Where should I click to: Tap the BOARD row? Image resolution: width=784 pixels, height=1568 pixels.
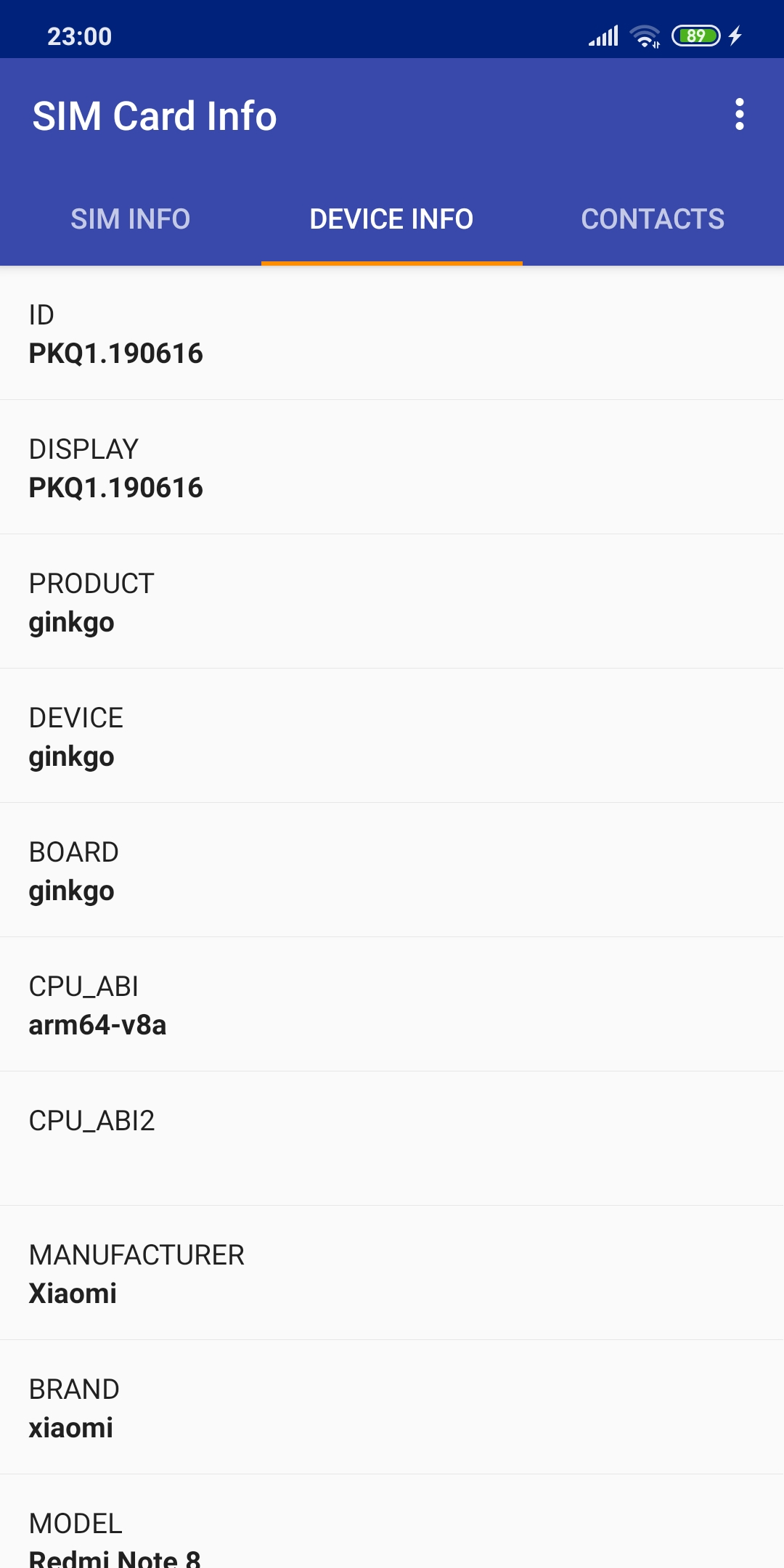392,870
